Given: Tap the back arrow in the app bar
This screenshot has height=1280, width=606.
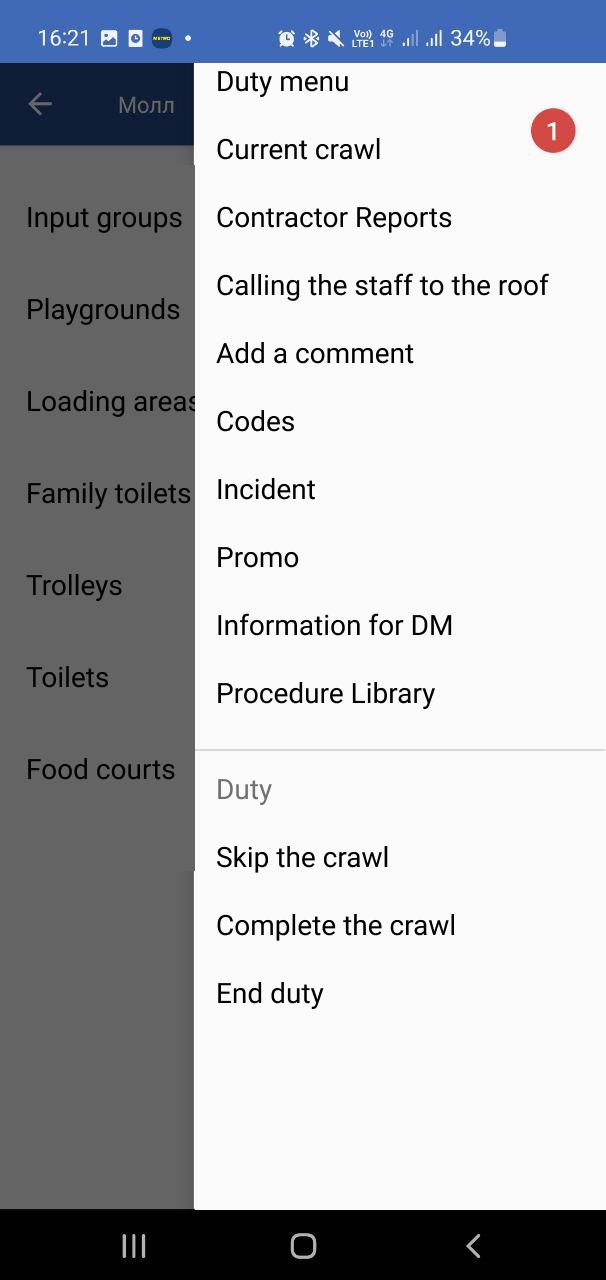Looking at the screenshot, I should (x=40, y=104).
